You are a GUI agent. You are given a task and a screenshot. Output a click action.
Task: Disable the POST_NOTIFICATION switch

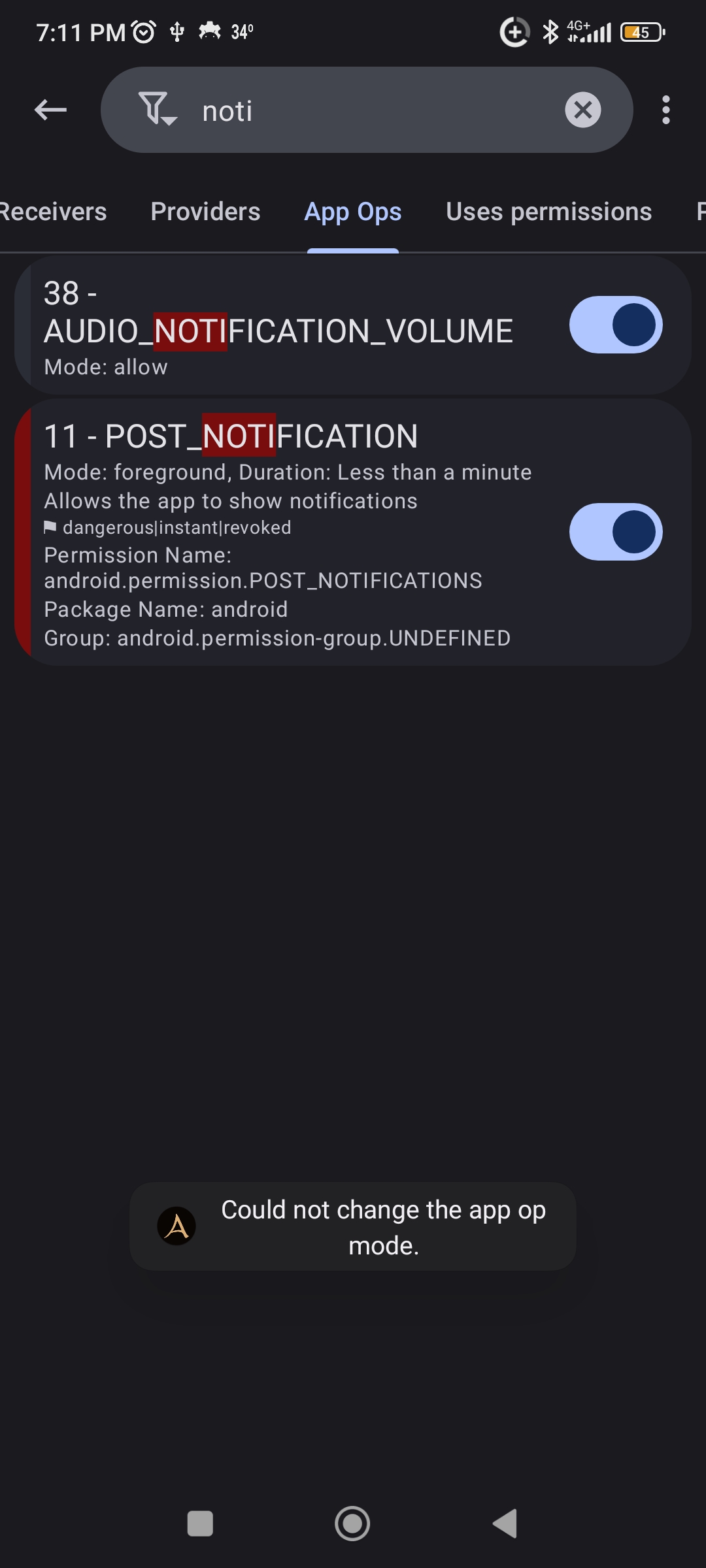click(x=614, y=532)
